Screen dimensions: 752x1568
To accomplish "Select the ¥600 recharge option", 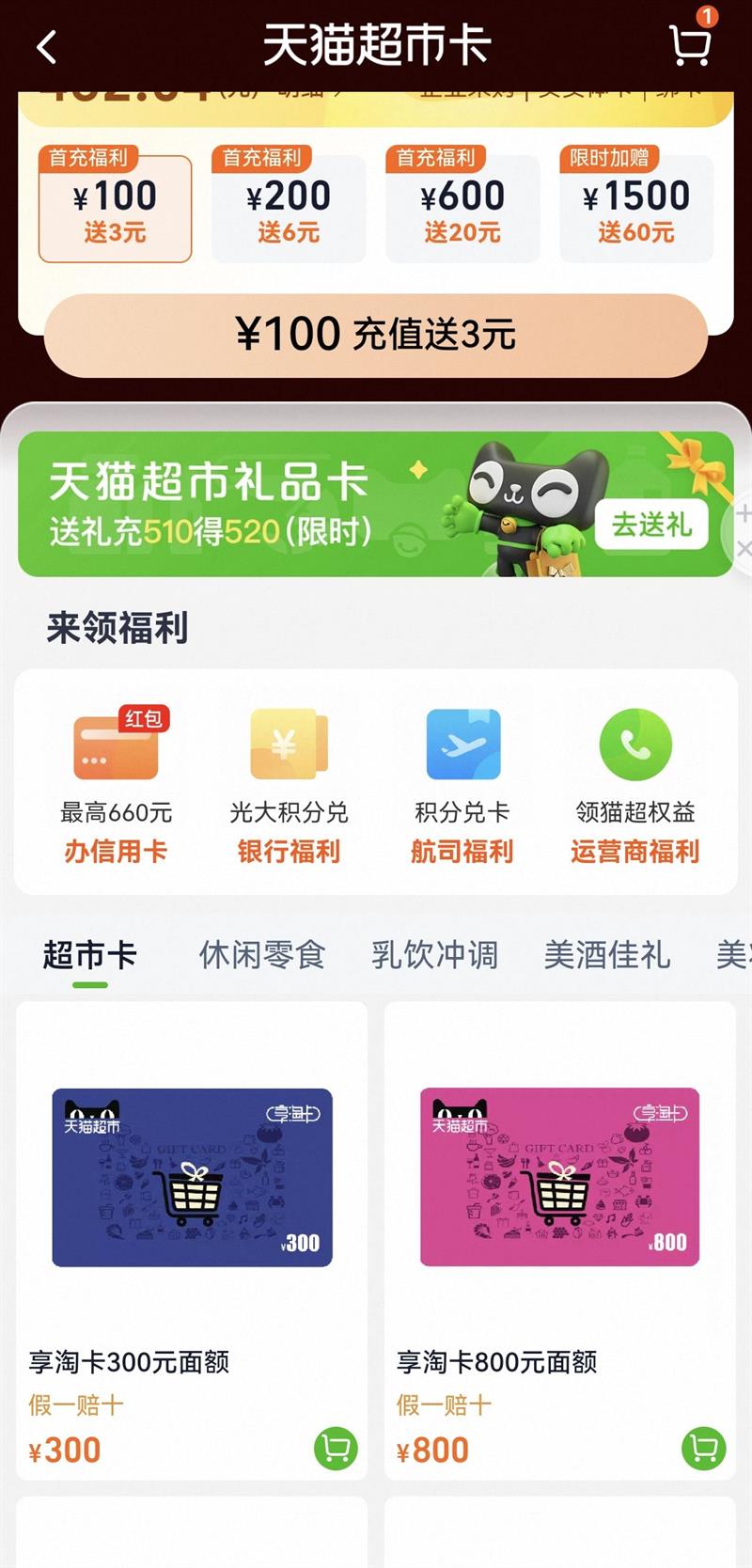I will pyautogui.click(x=462, y=204).
